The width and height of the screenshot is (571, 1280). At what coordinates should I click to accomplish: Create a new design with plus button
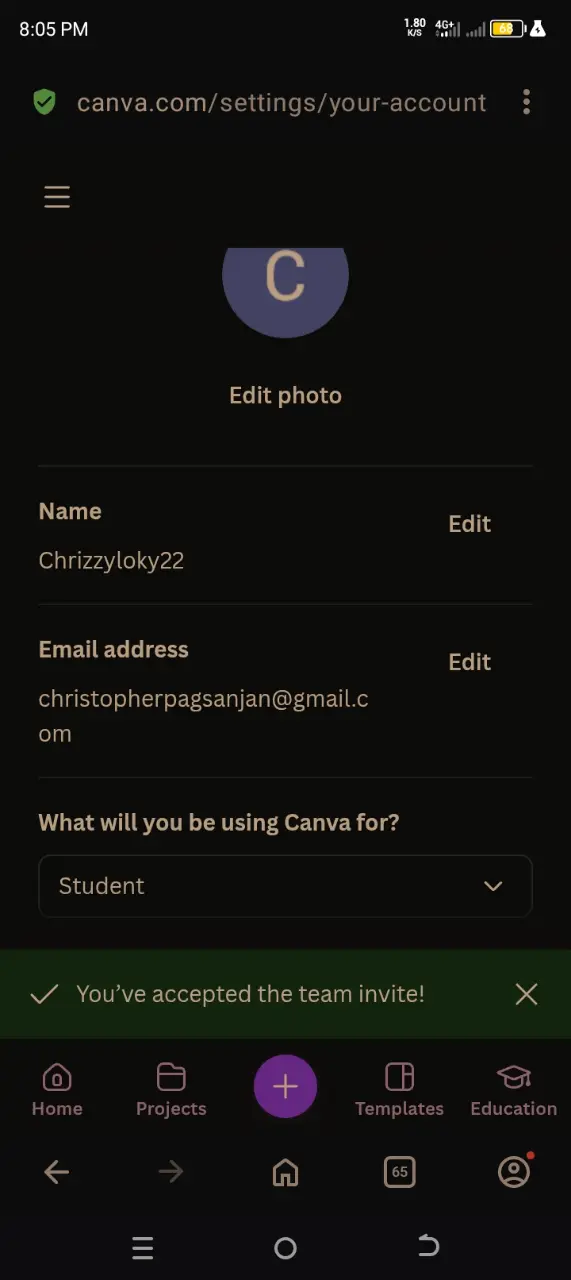pos(285,1087)
